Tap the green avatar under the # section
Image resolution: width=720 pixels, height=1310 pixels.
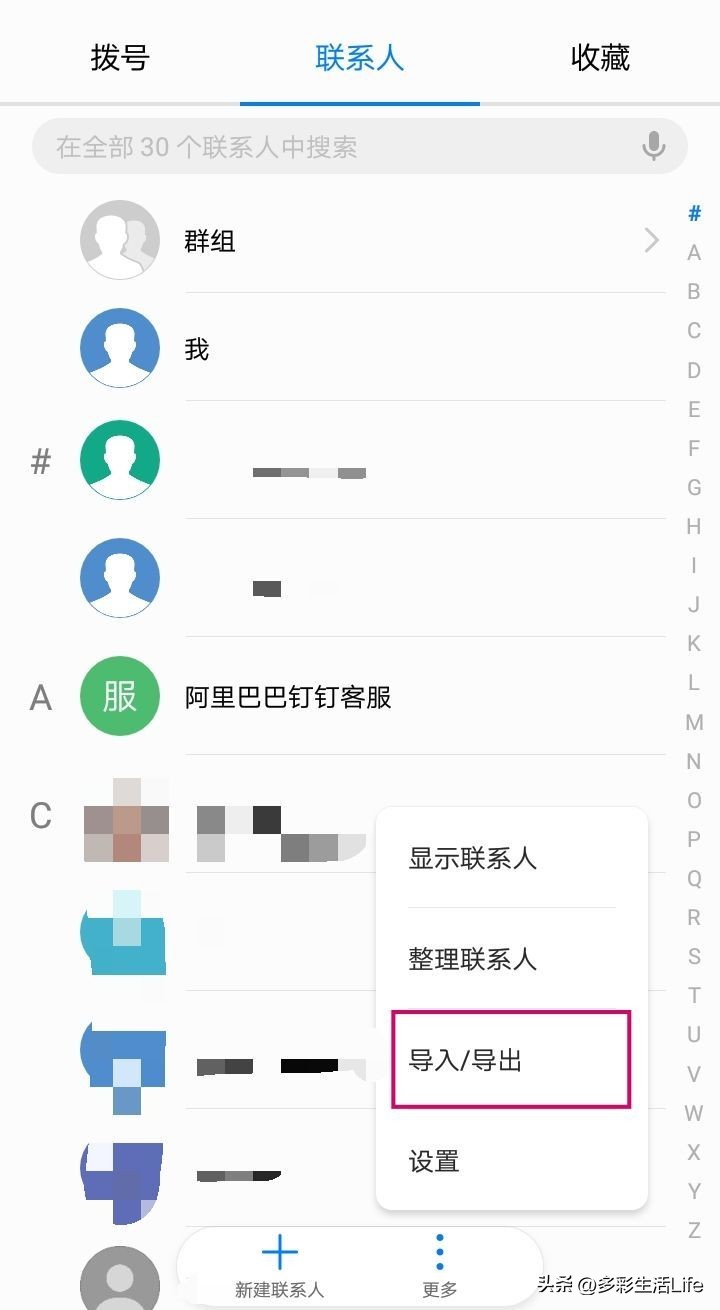pos(120,461)
